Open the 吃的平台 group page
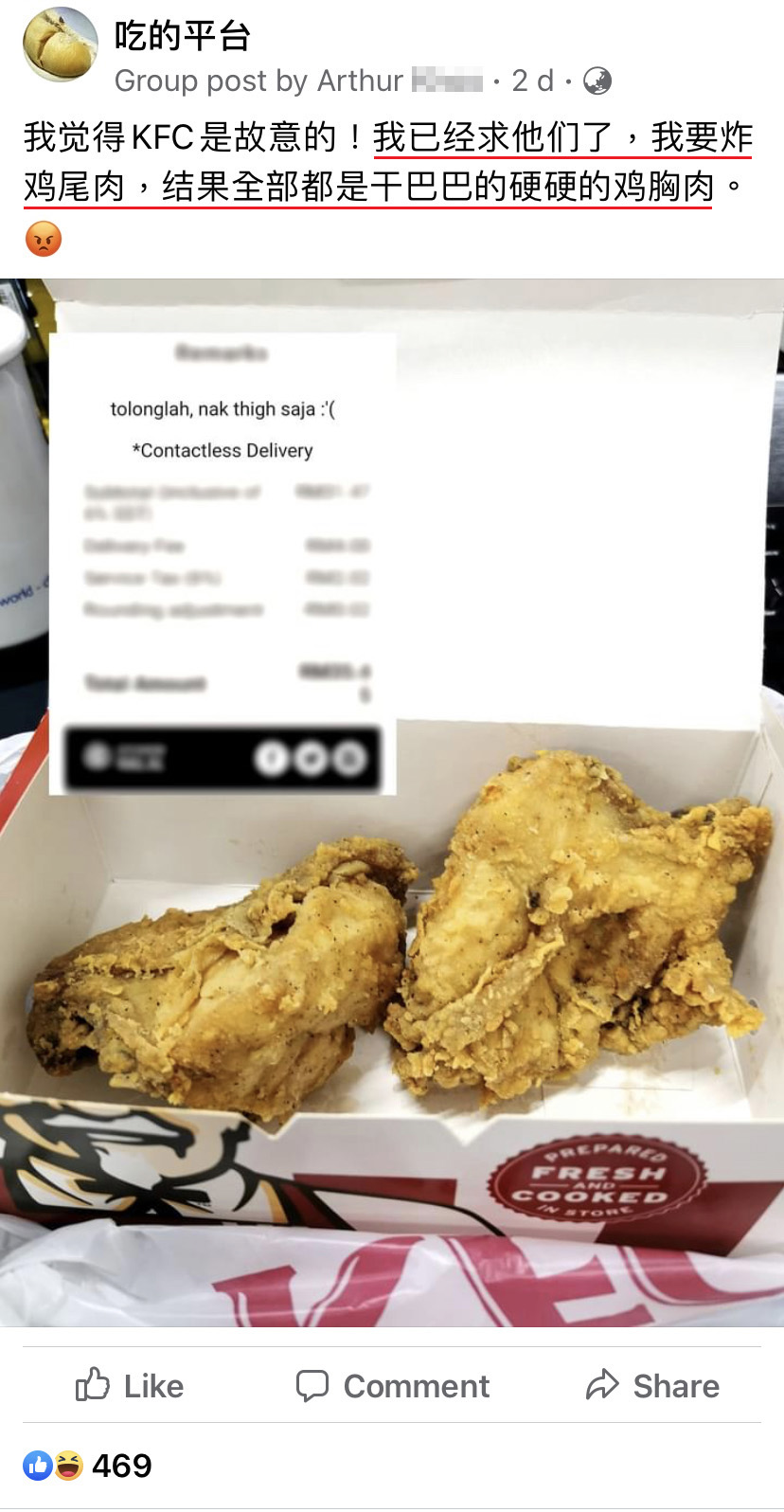The height and width of the screenshot is (1512, 784). point(182,36)
